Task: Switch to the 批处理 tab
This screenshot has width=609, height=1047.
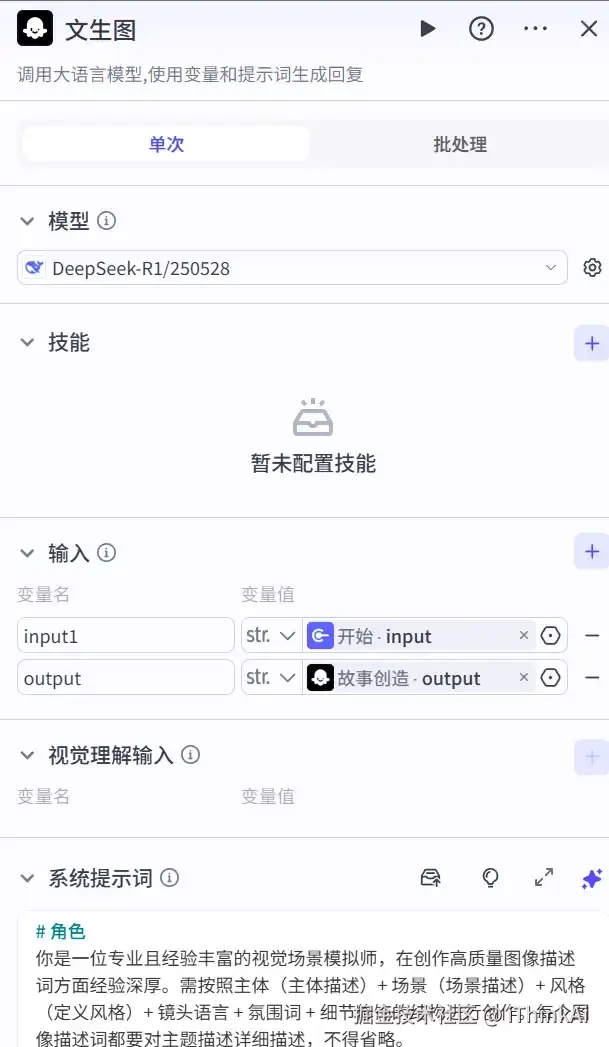Action: (x=459, y=144)
